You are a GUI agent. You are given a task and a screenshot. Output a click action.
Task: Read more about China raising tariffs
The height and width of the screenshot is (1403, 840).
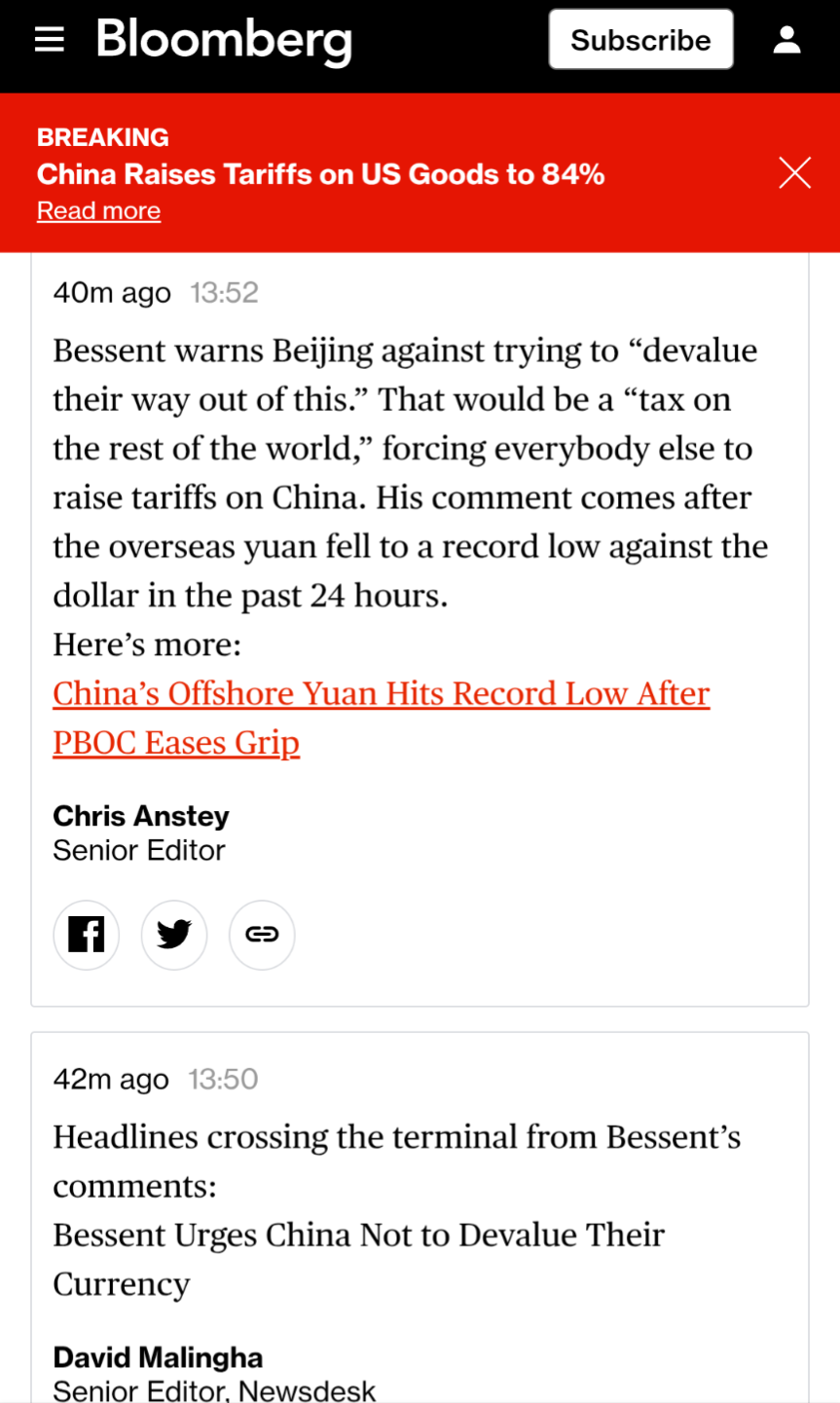click(x=98, y=210)
